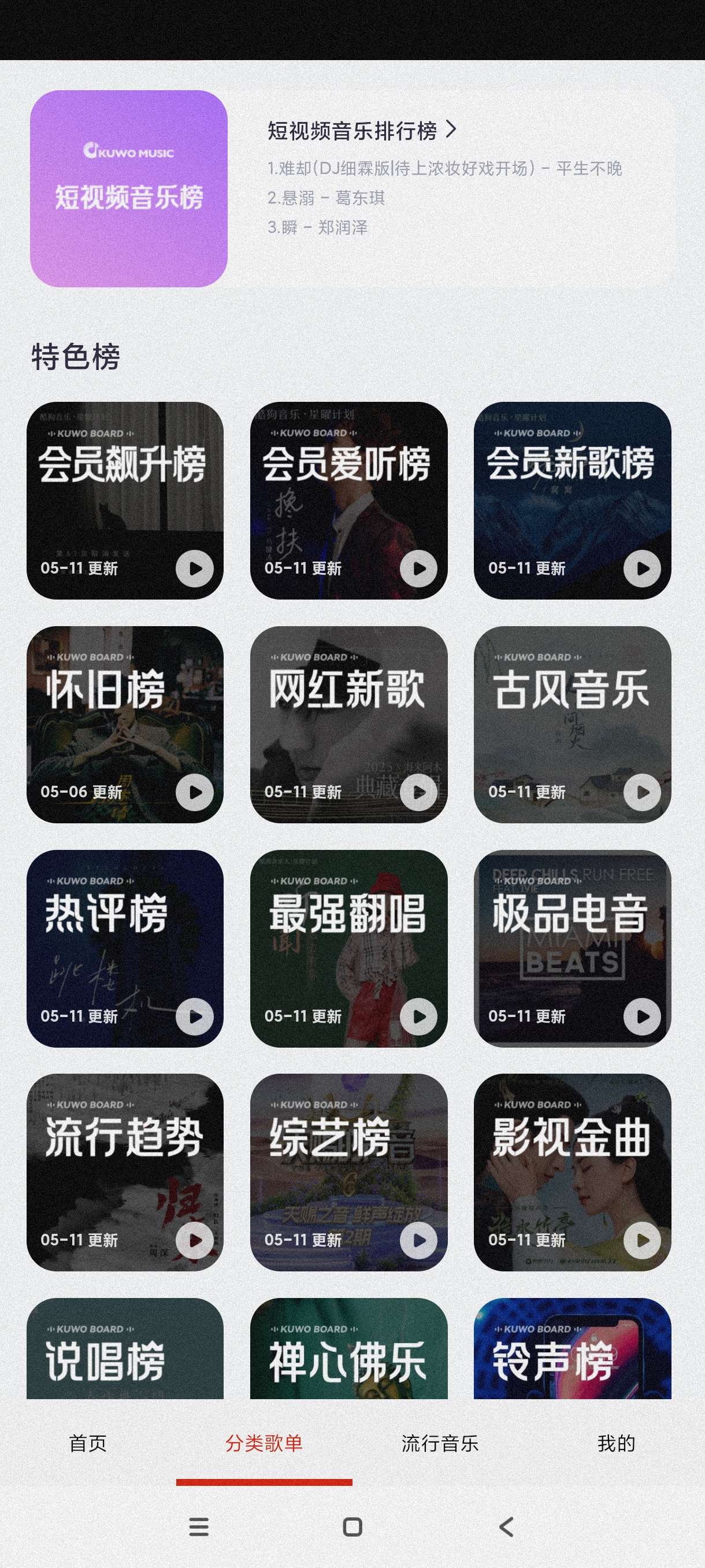The height and width of the screenshot is (1568, 705).
Task: Switch to the 流行音乐 tab
Action: tap(440, 1443)
